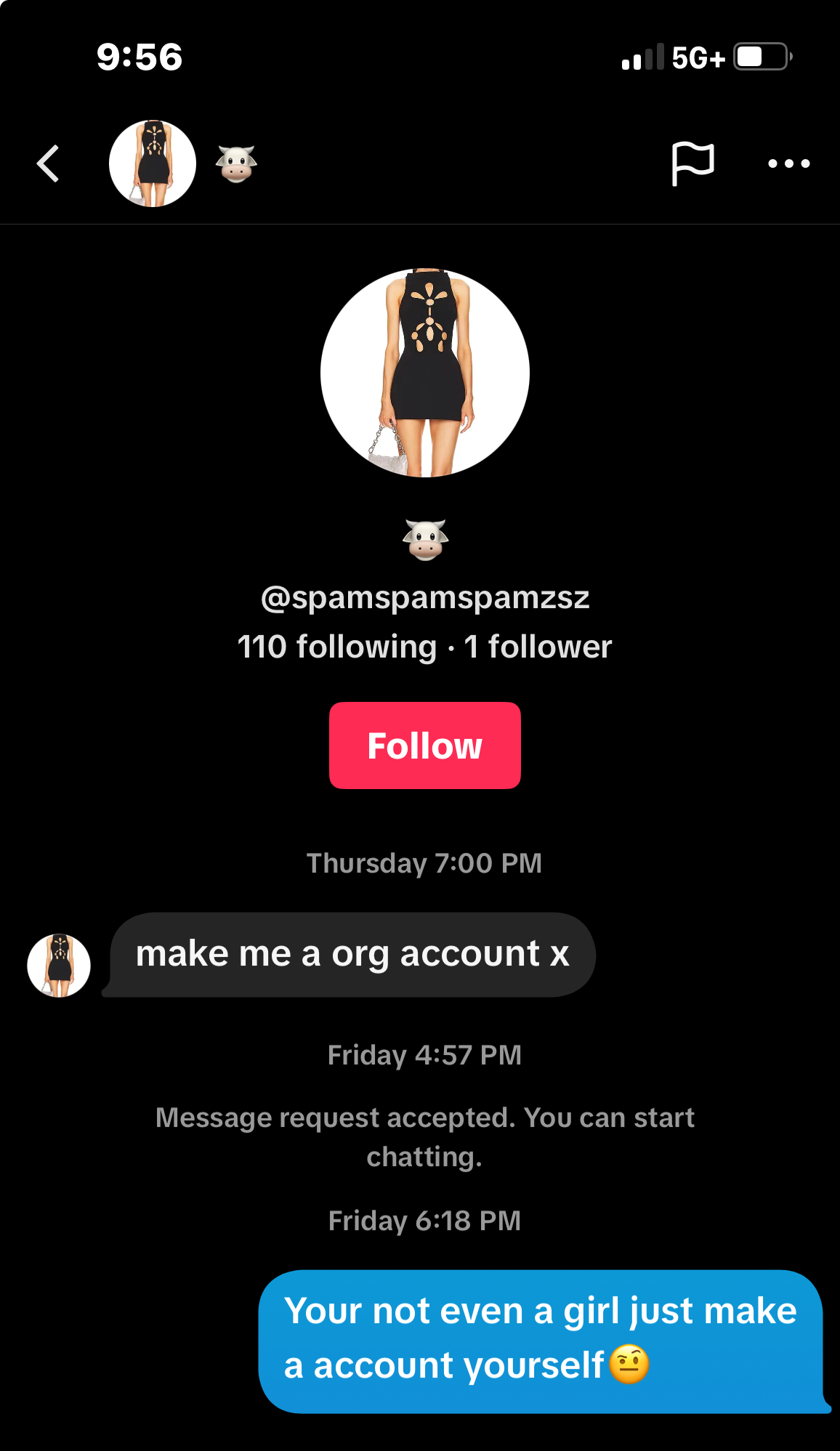This screenshot has height=1451, width=840.
Task: View the large centered profile picture
Action: [425, 373]
